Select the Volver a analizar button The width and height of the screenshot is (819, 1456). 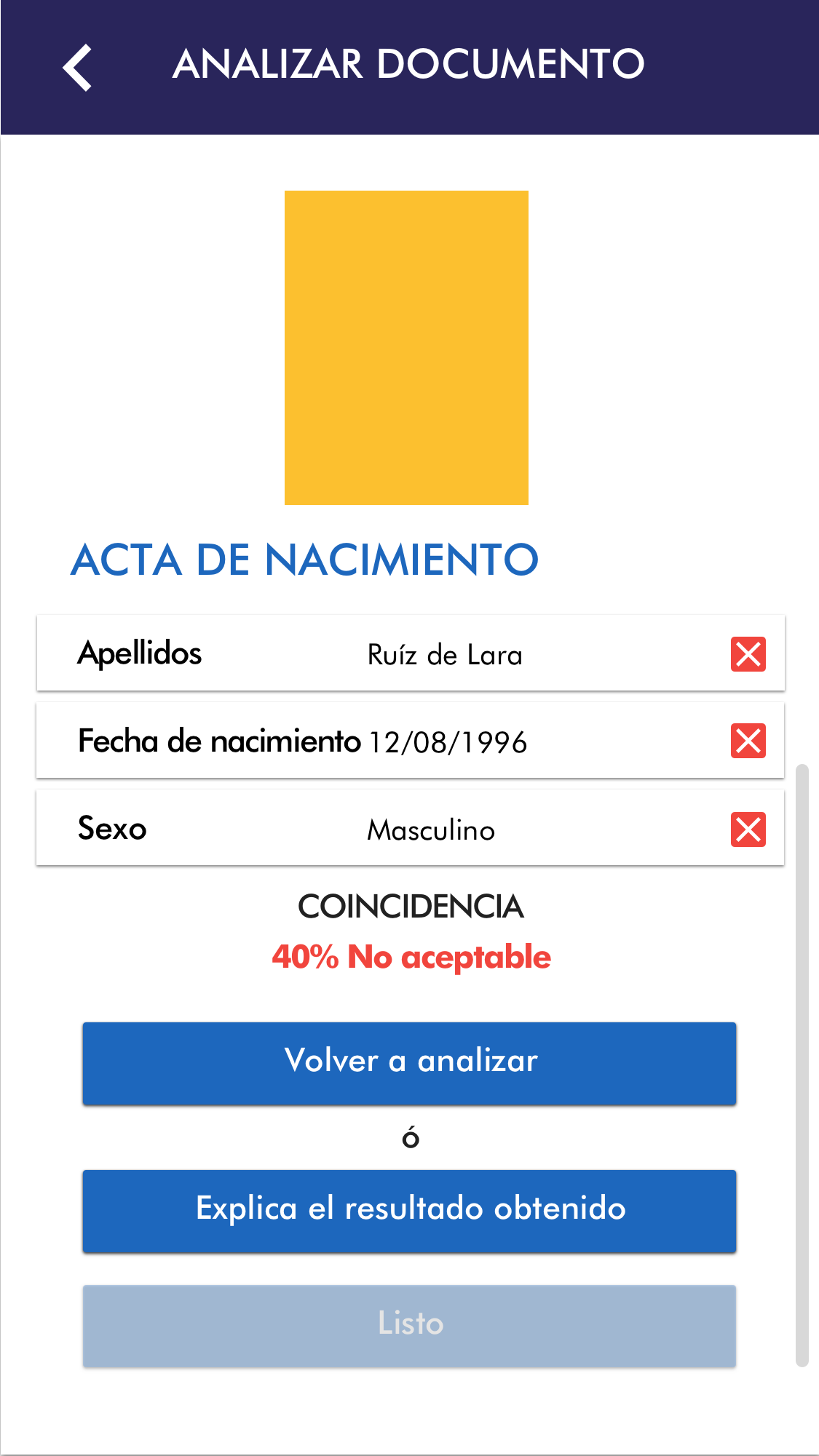point(409,1063)
